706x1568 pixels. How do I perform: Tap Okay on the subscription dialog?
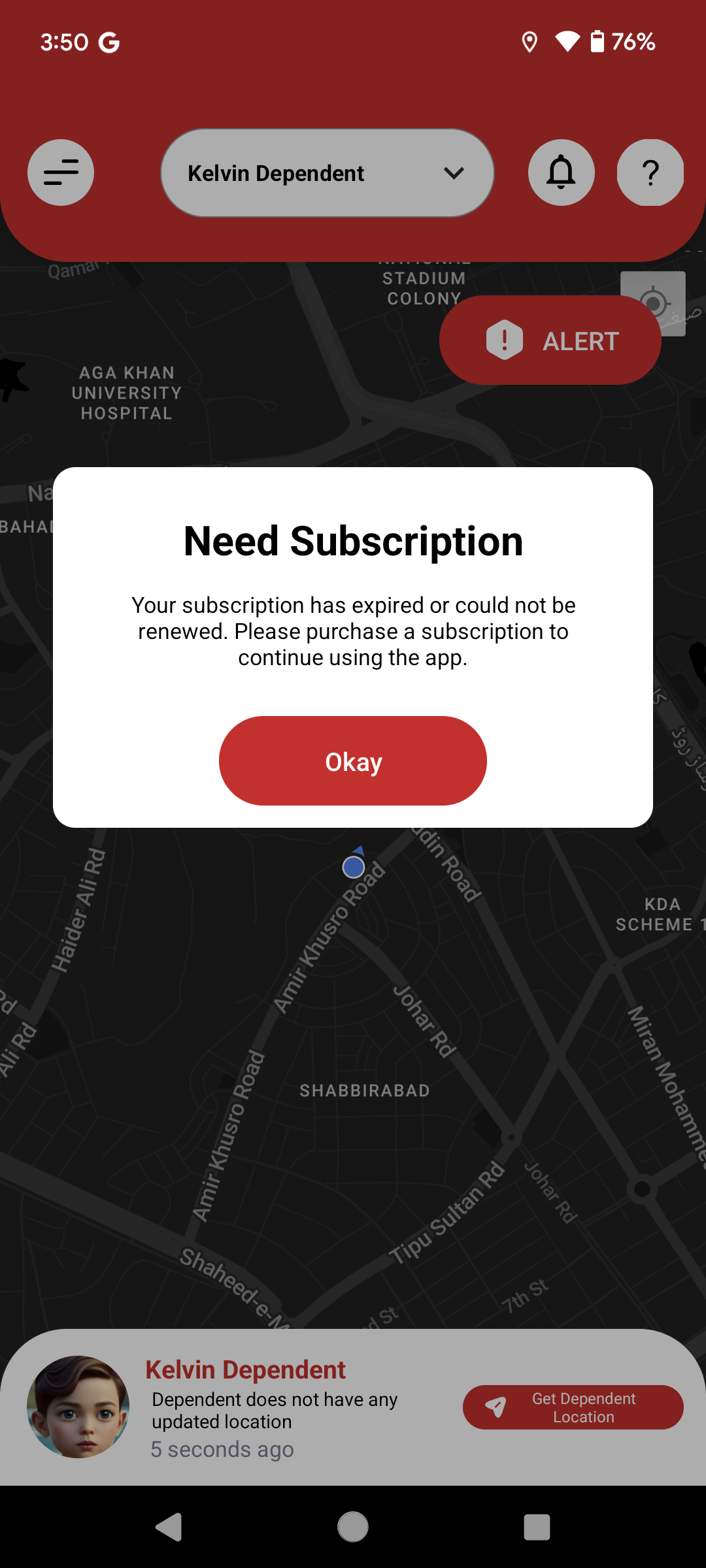(353, 761)
